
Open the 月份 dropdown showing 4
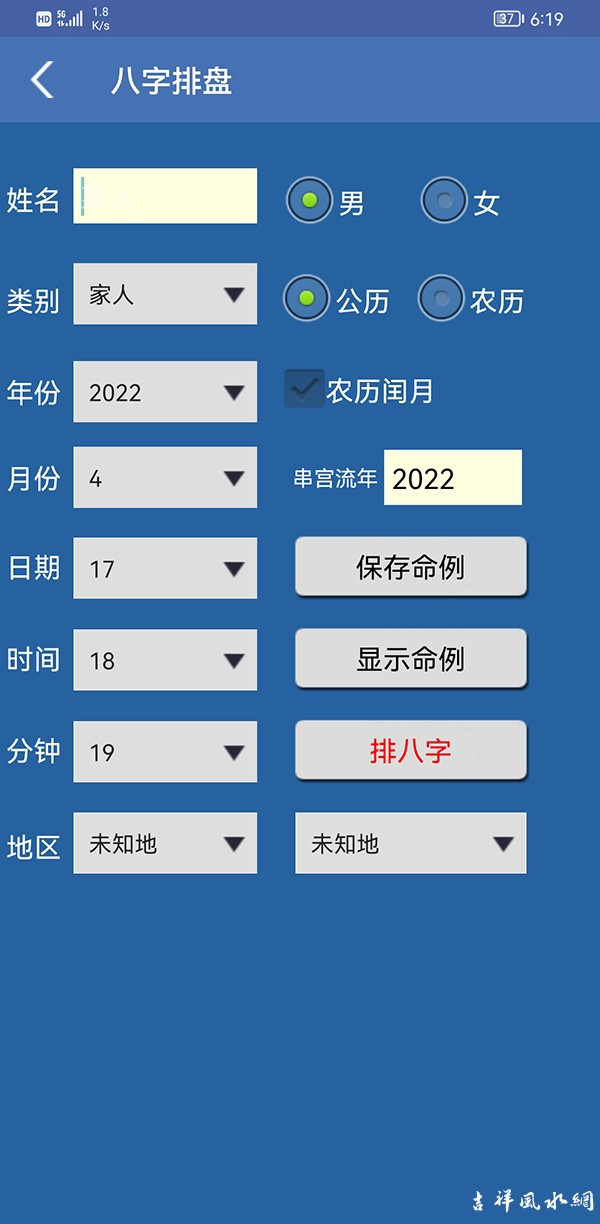coord(165,478)
